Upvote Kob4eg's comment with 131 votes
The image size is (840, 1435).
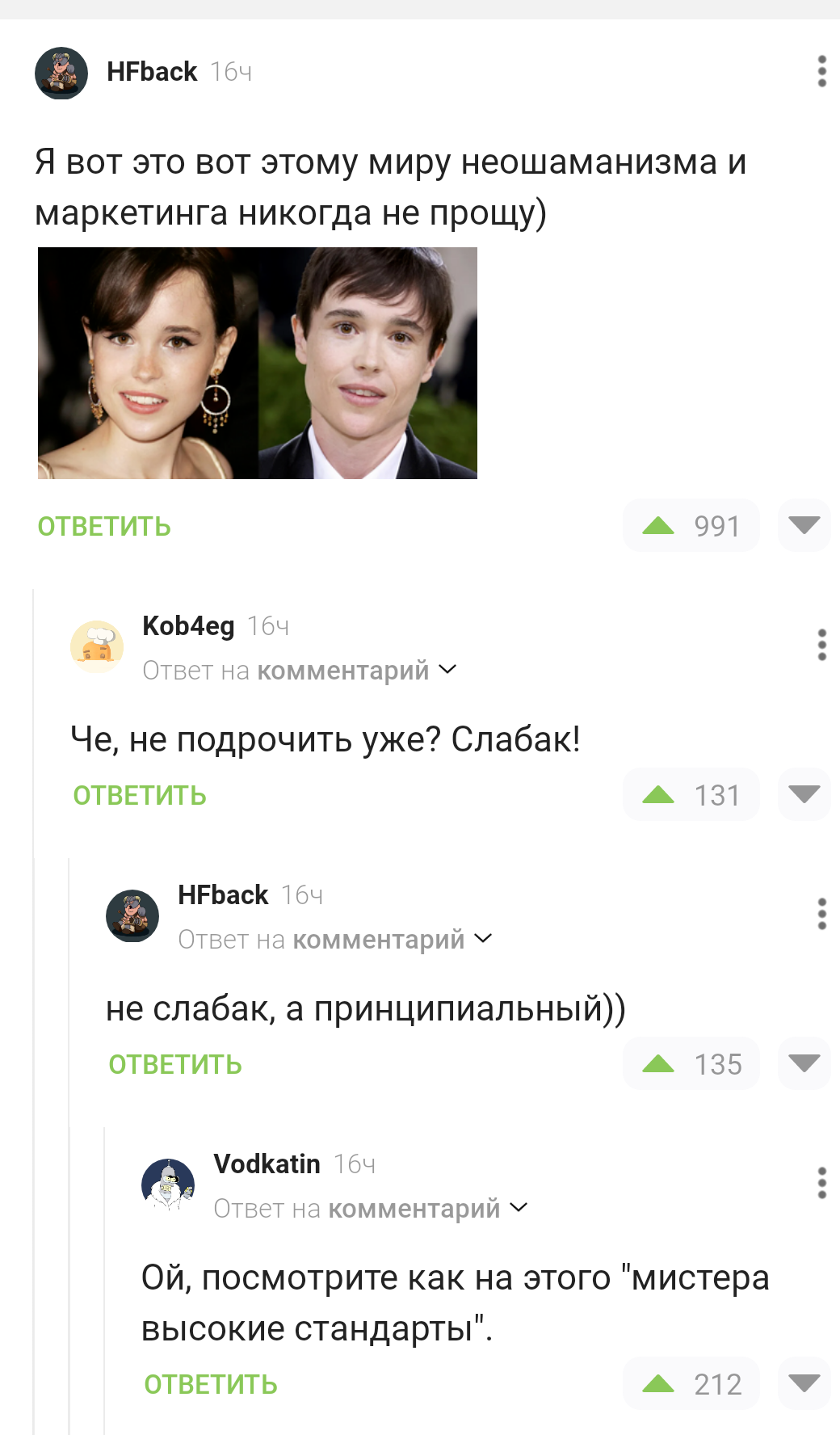coord(658,795)
